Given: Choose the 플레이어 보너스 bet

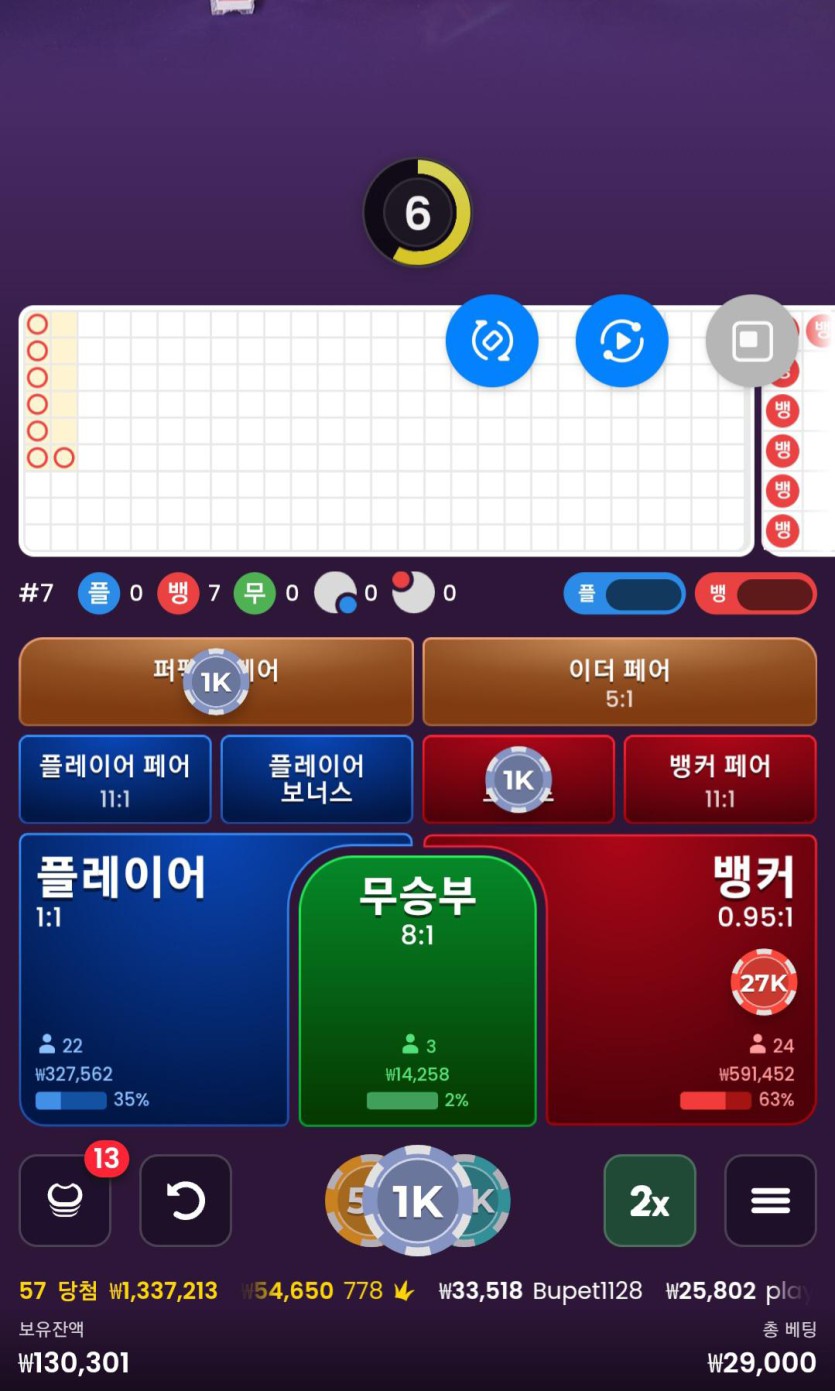Looking at the screenshot, I should click(x=316, y=780).
